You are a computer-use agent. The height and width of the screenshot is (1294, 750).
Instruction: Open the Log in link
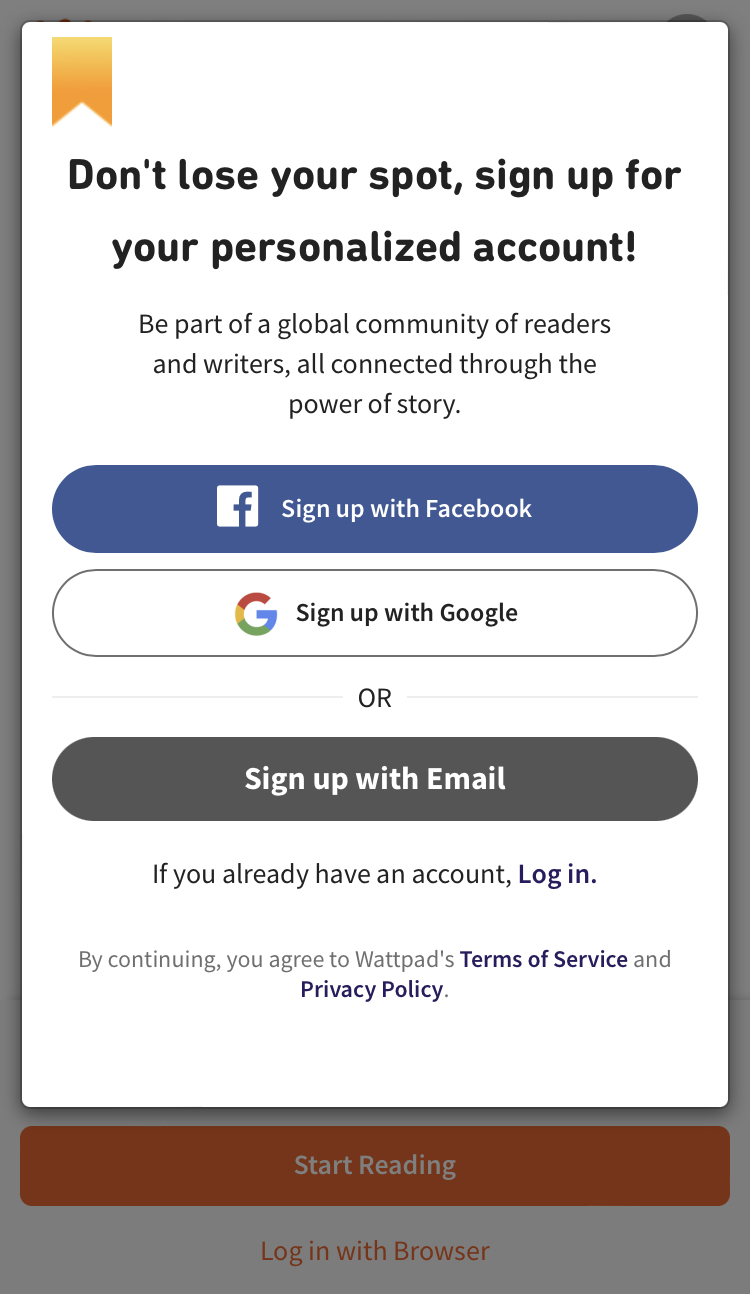tap(557, 874)
